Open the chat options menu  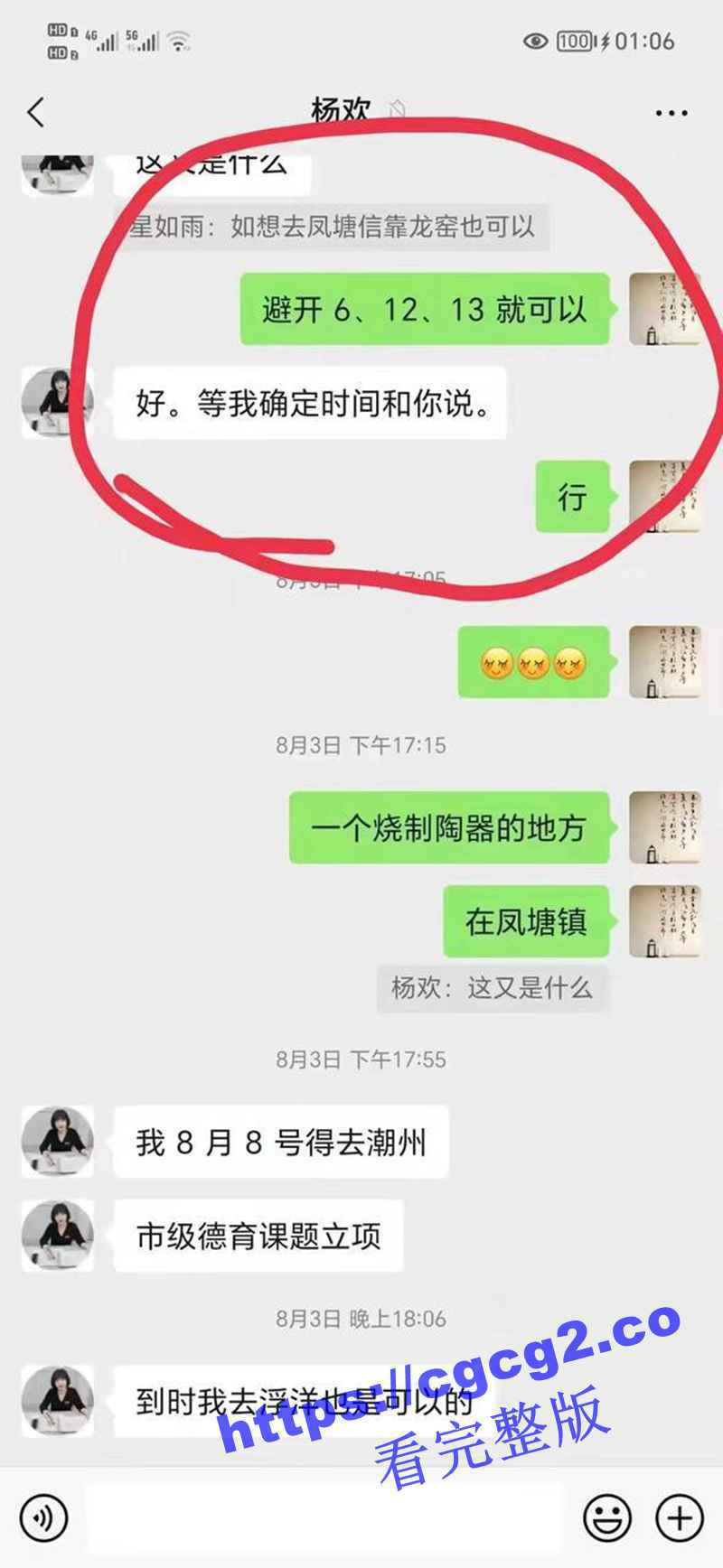(671, 113)
